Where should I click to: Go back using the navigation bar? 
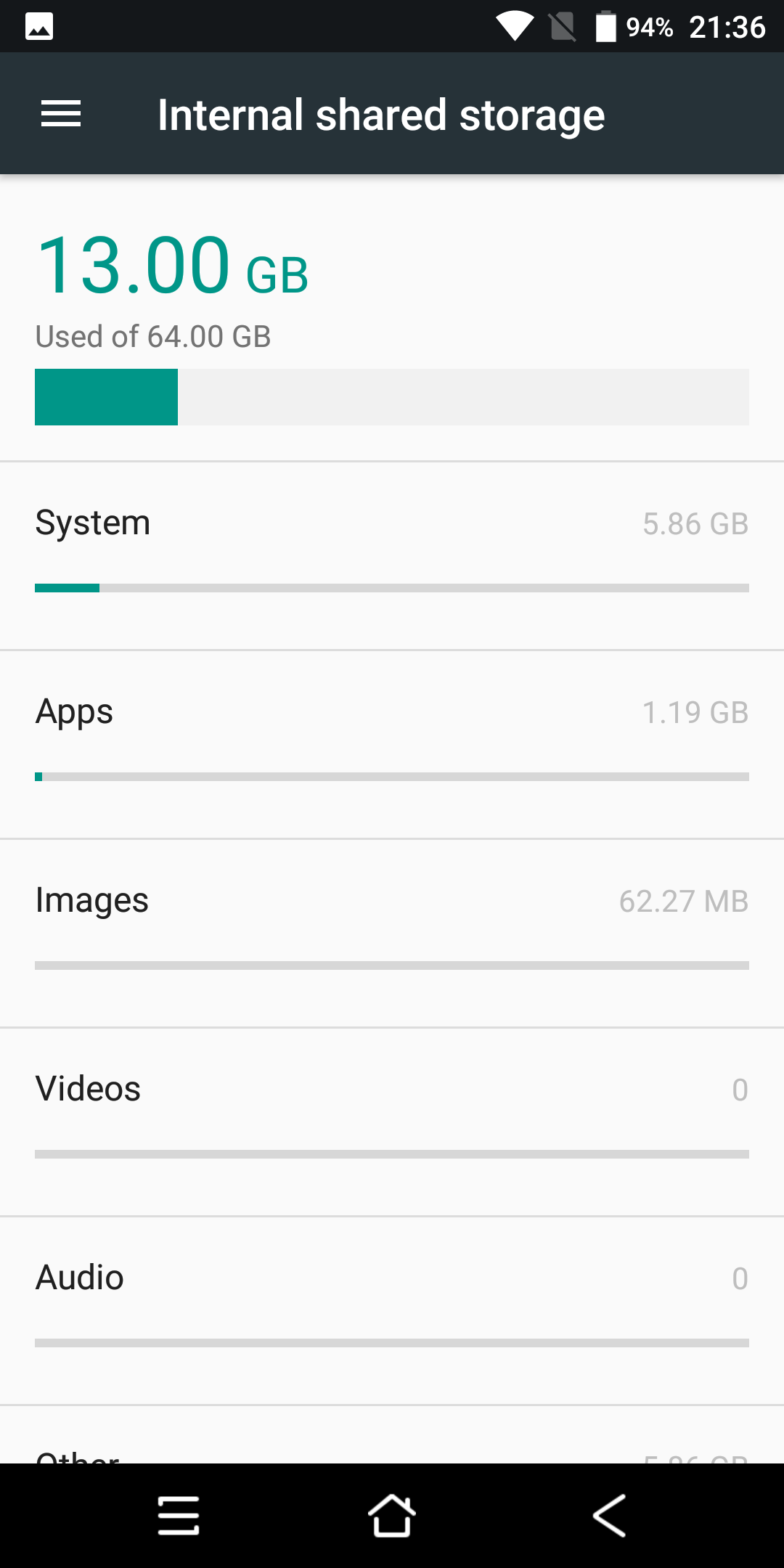tap(609, 1516)
